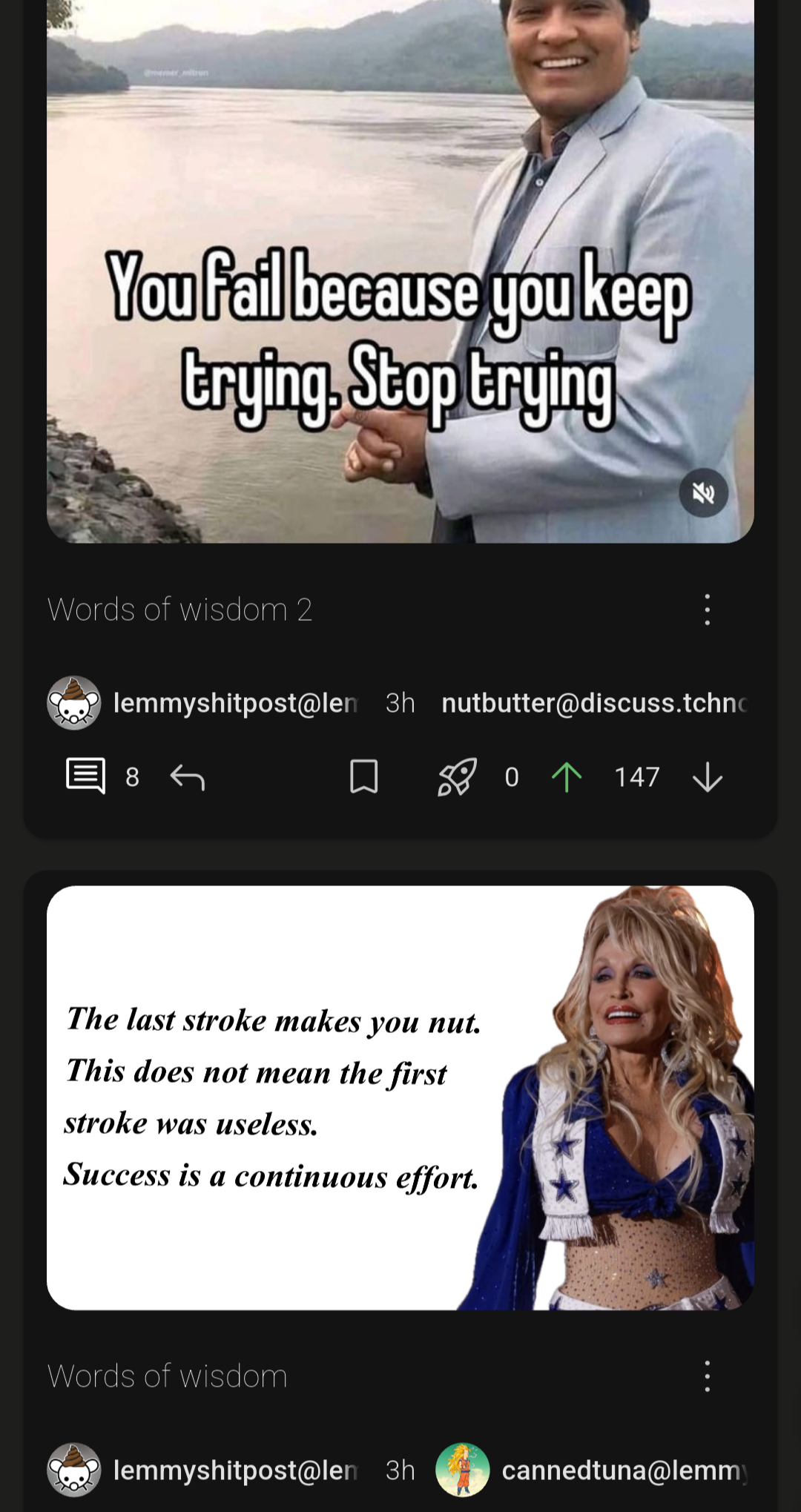
Task: Open overflow menu for Words of wisdom post
Action: click(x=707, y=1376)
